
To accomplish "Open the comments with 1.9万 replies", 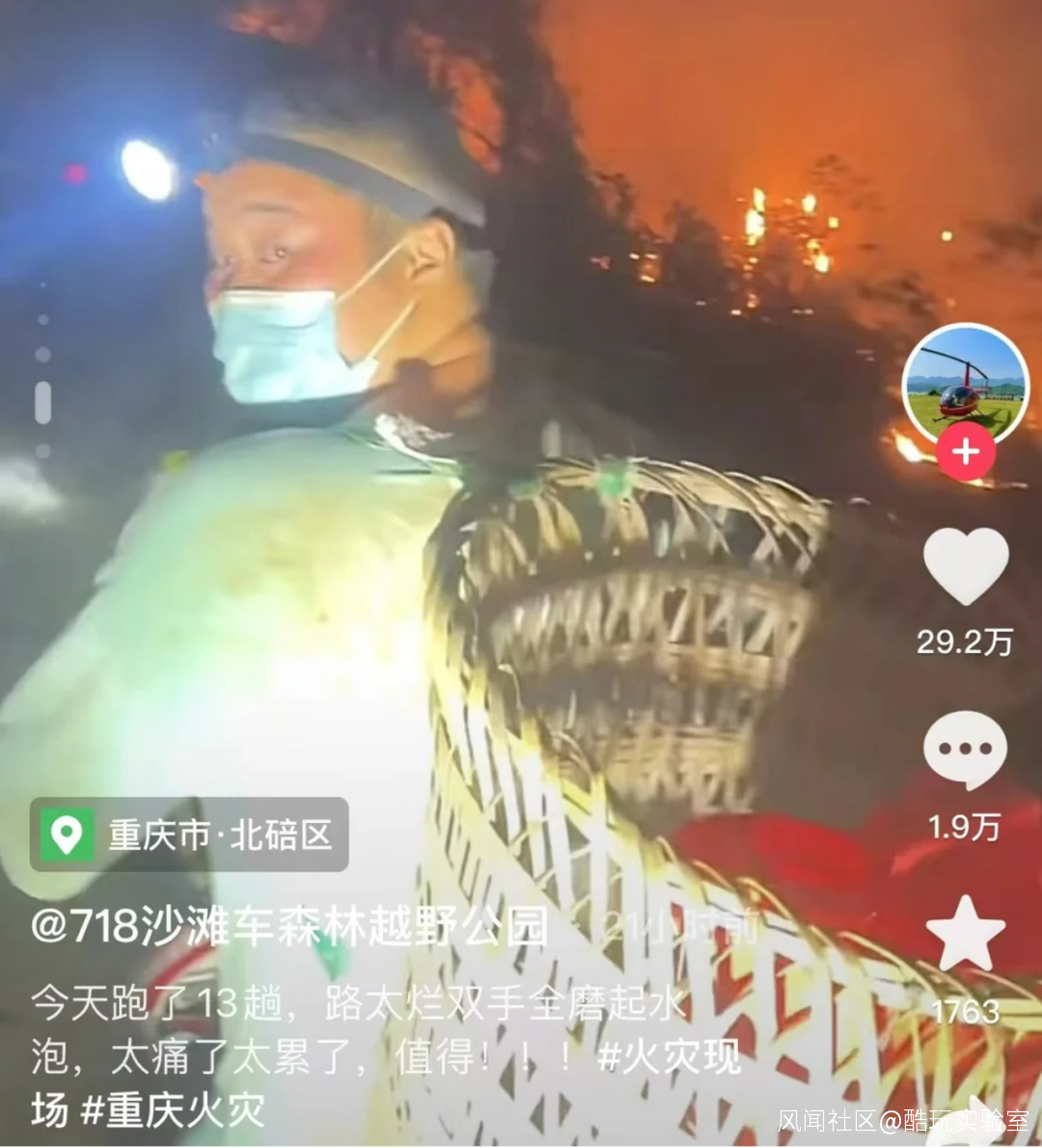I will (965, 750).
